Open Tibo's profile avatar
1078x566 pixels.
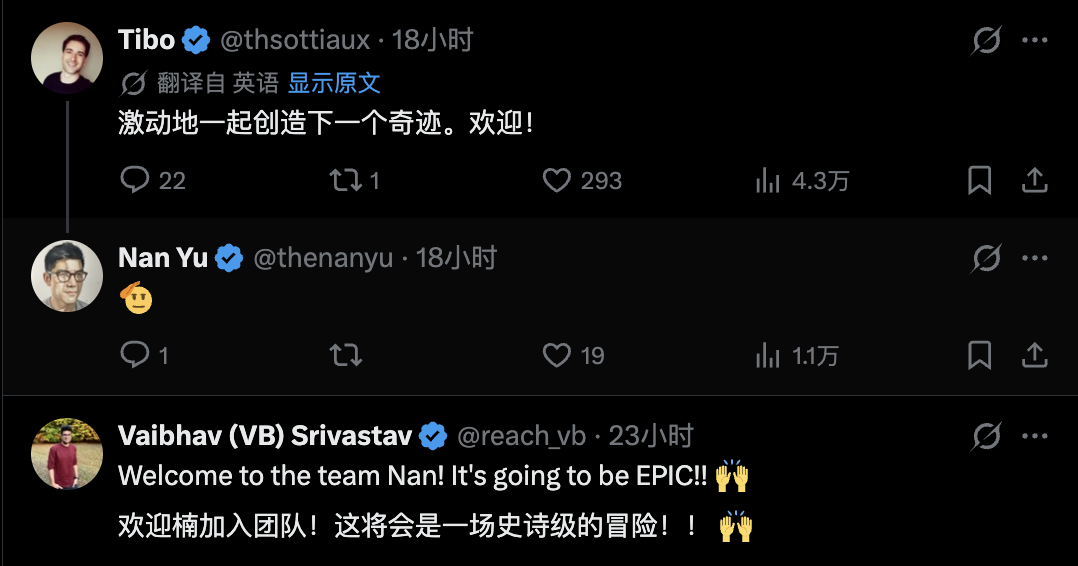click(x=67, y=58)
